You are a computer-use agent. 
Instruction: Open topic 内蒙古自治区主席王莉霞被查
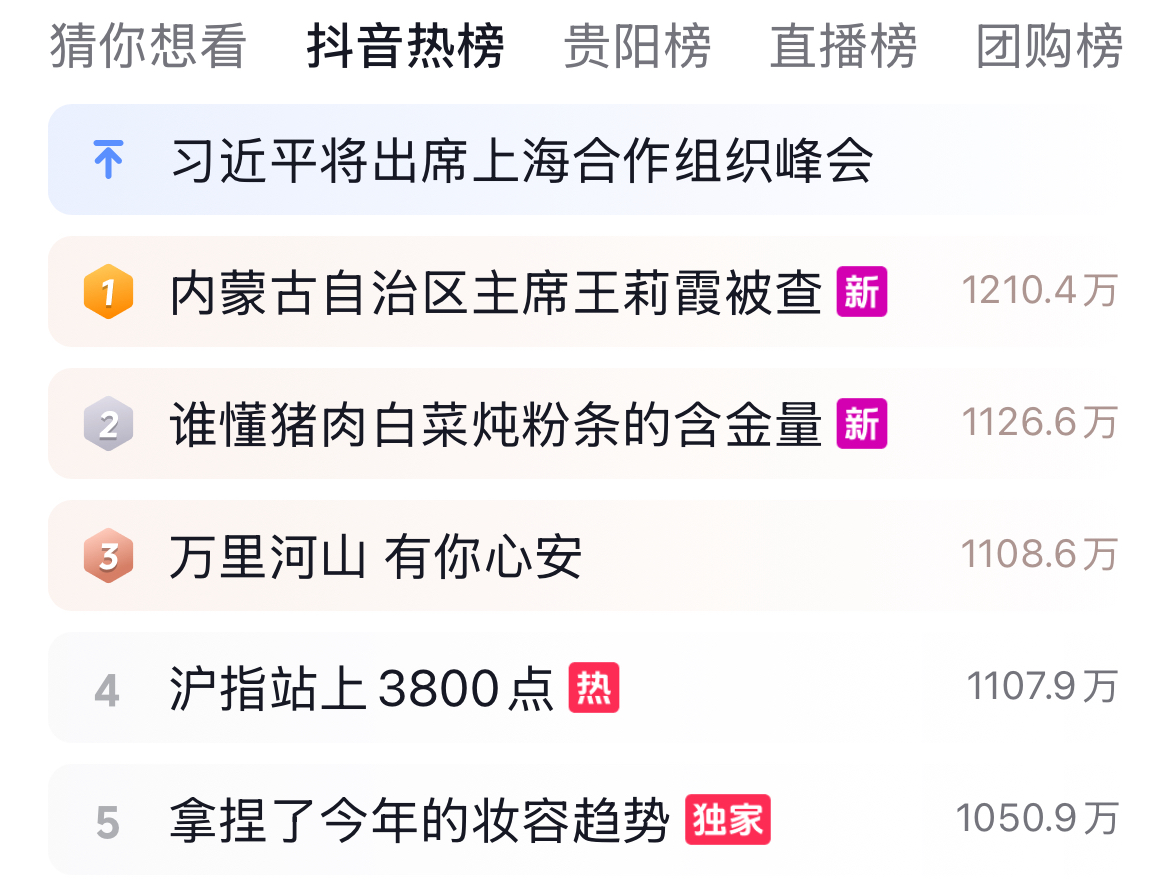[495, 293]
